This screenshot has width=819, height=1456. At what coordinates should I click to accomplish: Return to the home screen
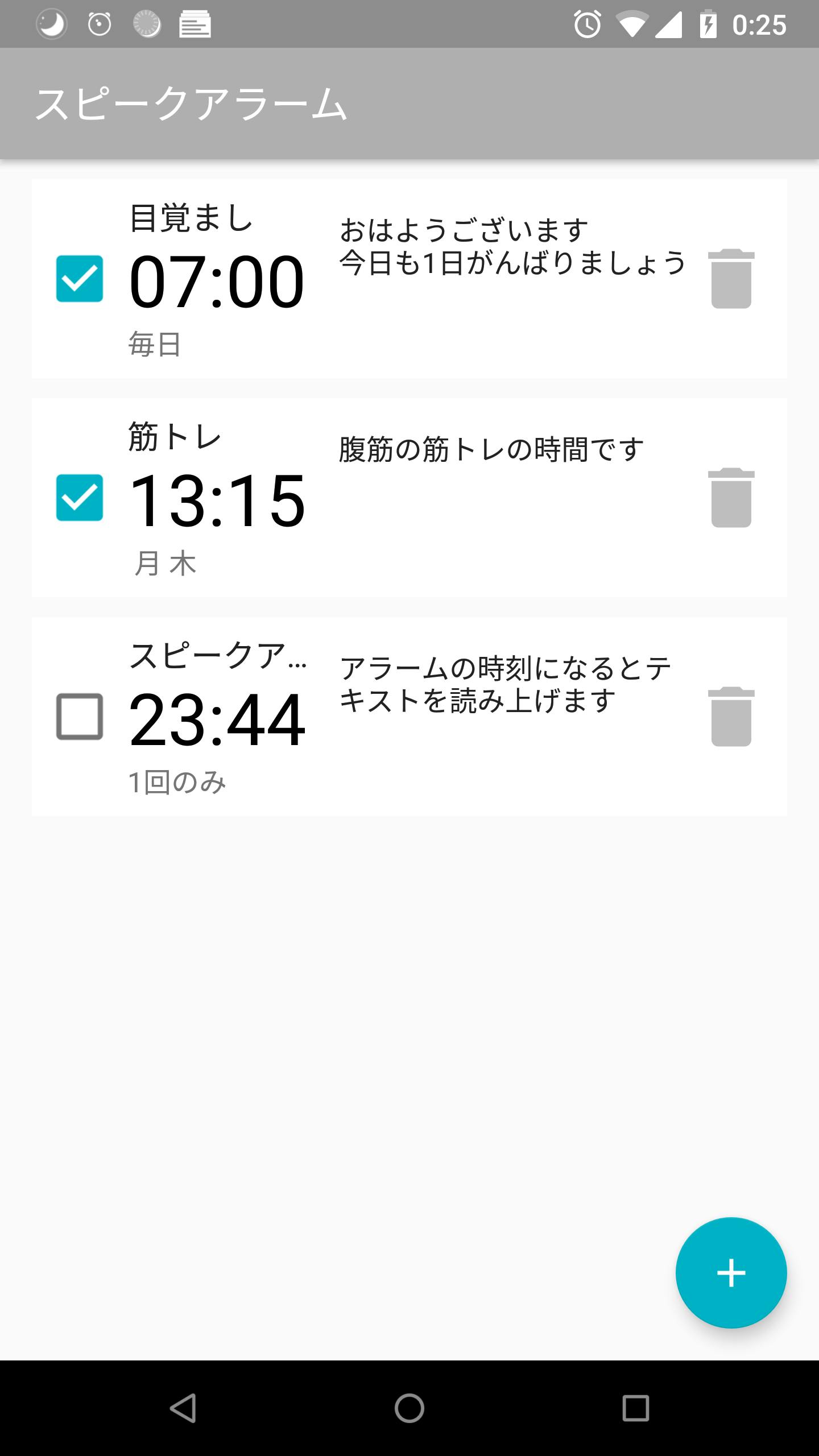tap(409, 1408)
